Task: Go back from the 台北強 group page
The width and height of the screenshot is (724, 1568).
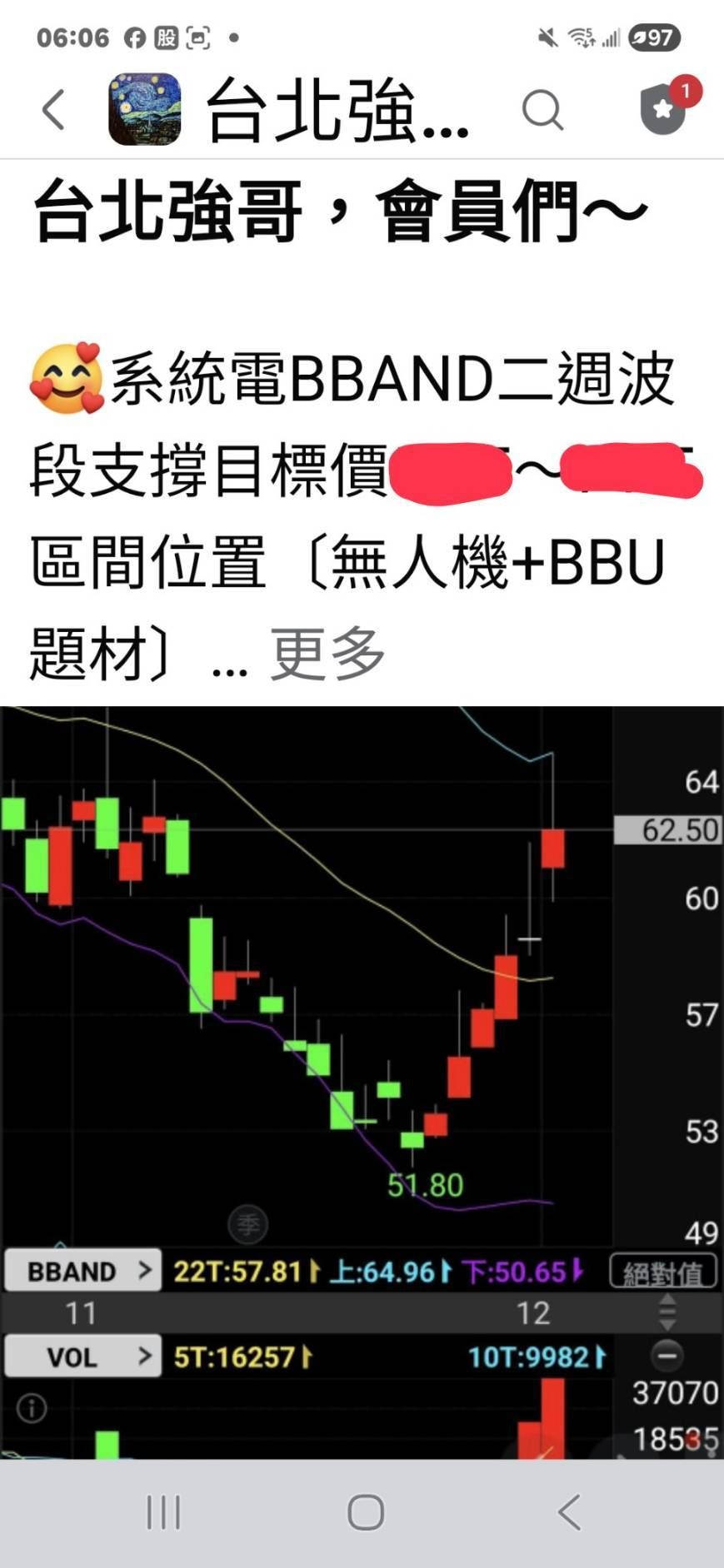Action: coord(54,110)
